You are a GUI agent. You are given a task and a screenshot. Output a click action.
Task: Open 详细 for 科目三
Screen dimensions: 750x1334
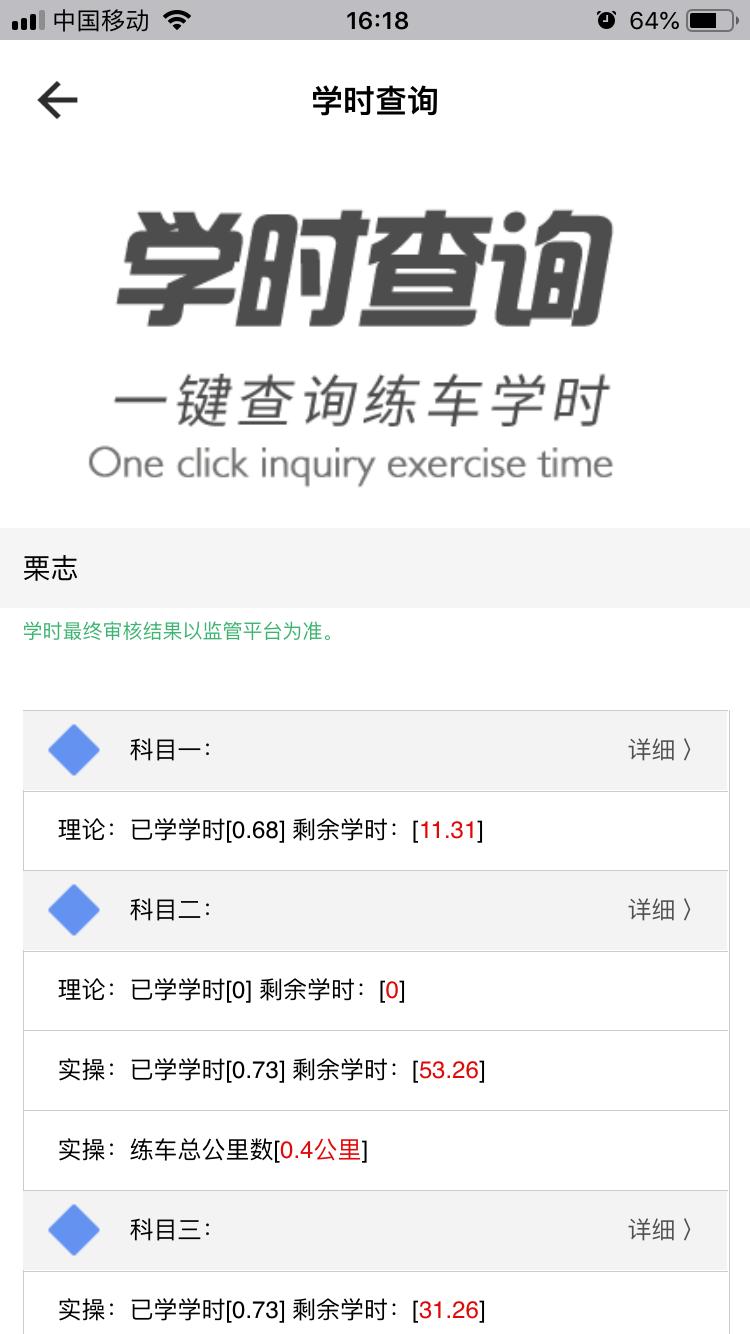(x=659, y=1230)
